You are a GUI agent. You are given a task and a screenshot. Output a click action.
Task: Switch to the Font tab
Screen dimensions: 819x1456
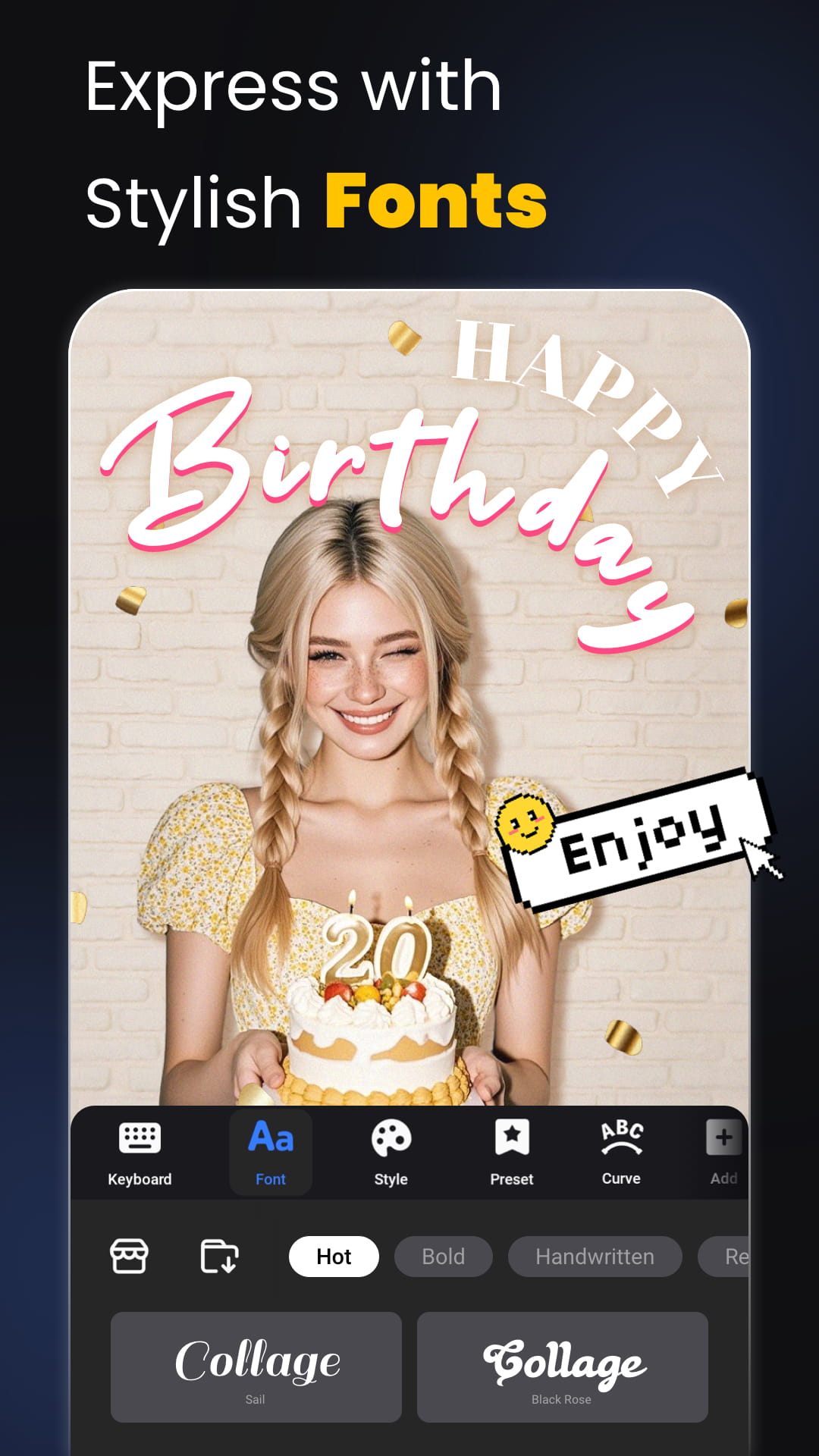pyautogui.click(x=270, y=1153)
